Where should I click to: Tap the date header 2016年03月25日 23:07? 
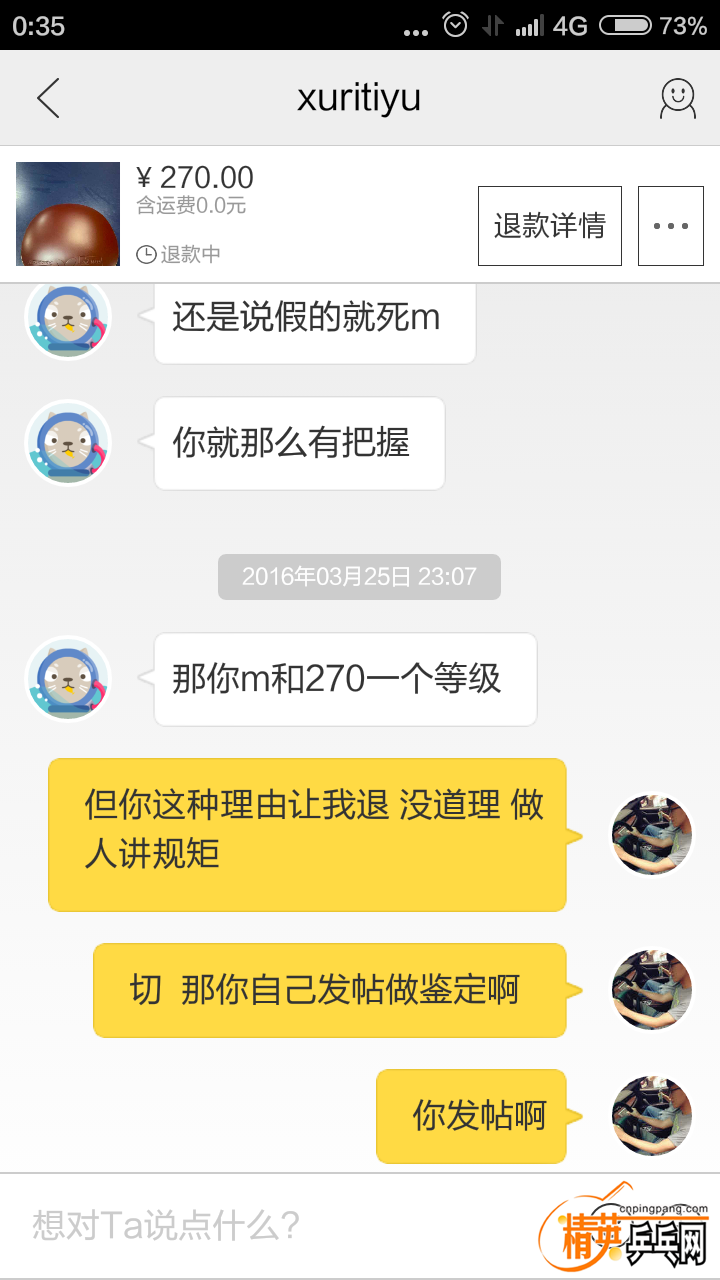(x=360, y=576)
